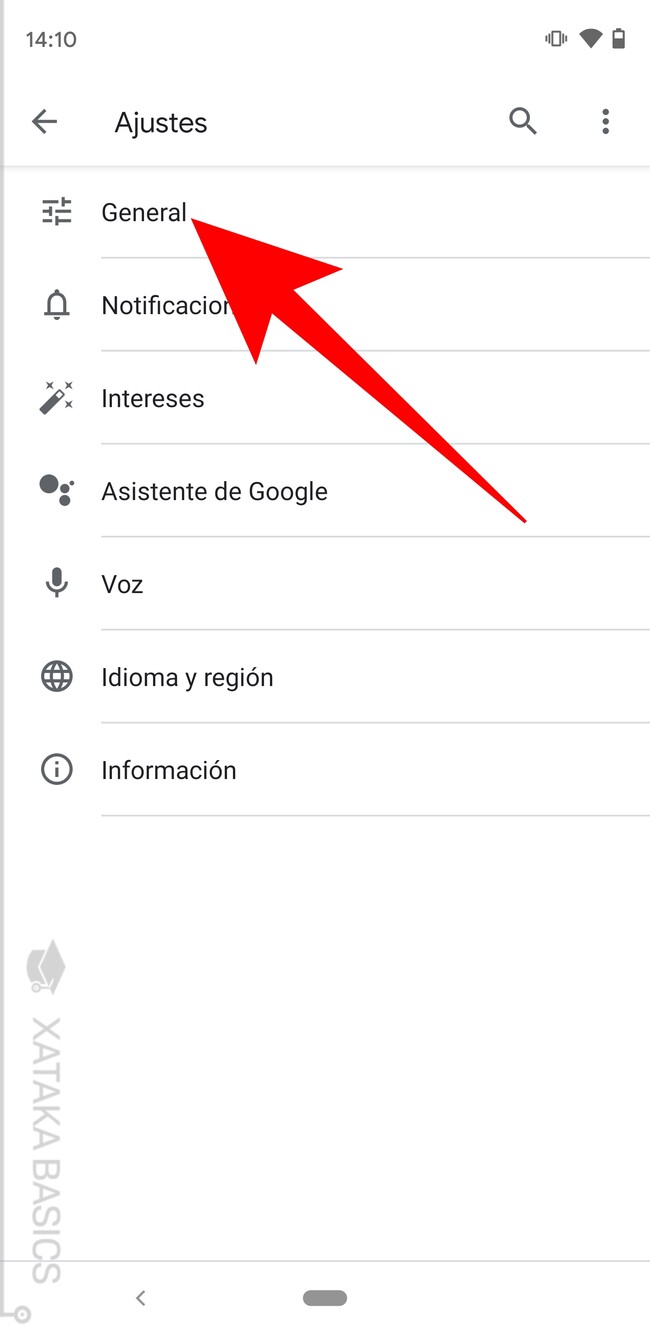This screenshot has width=650, height=1336.
Task: Open Asistente de Google settings
Action: 214,491
